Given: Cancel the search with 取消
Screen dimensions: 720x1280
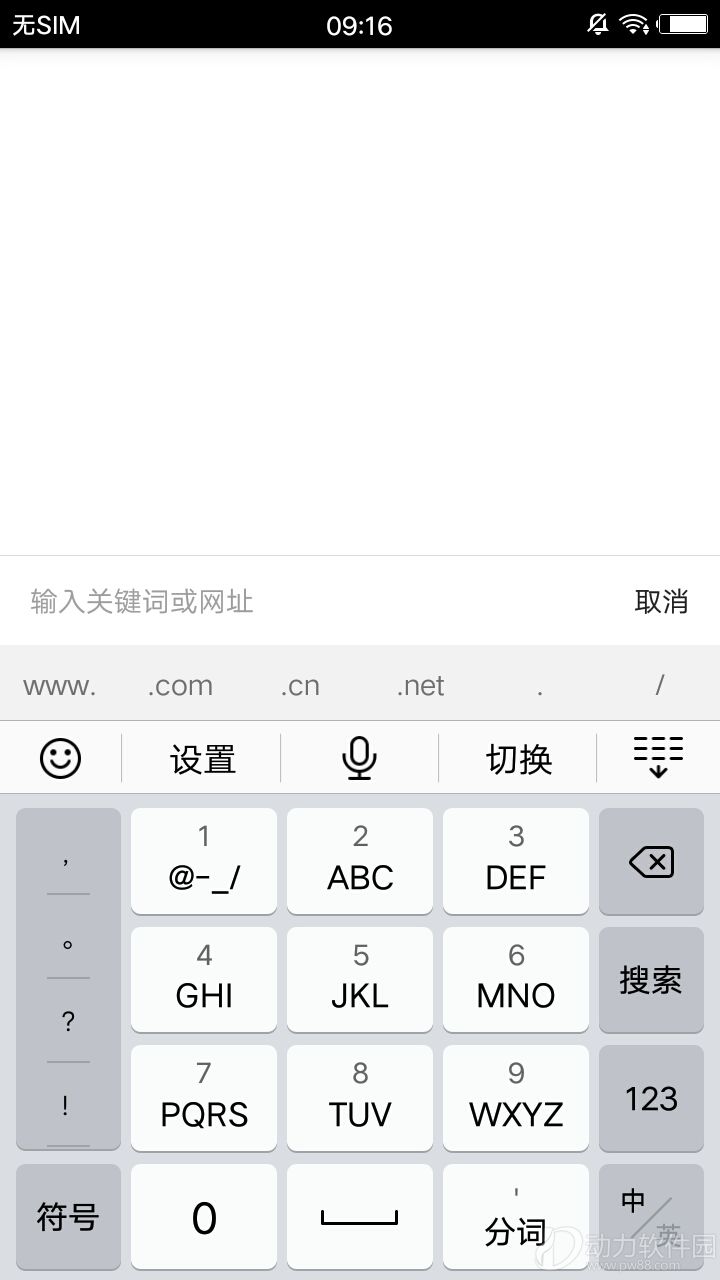Looking at the screenshot, I should pos(661,601).
